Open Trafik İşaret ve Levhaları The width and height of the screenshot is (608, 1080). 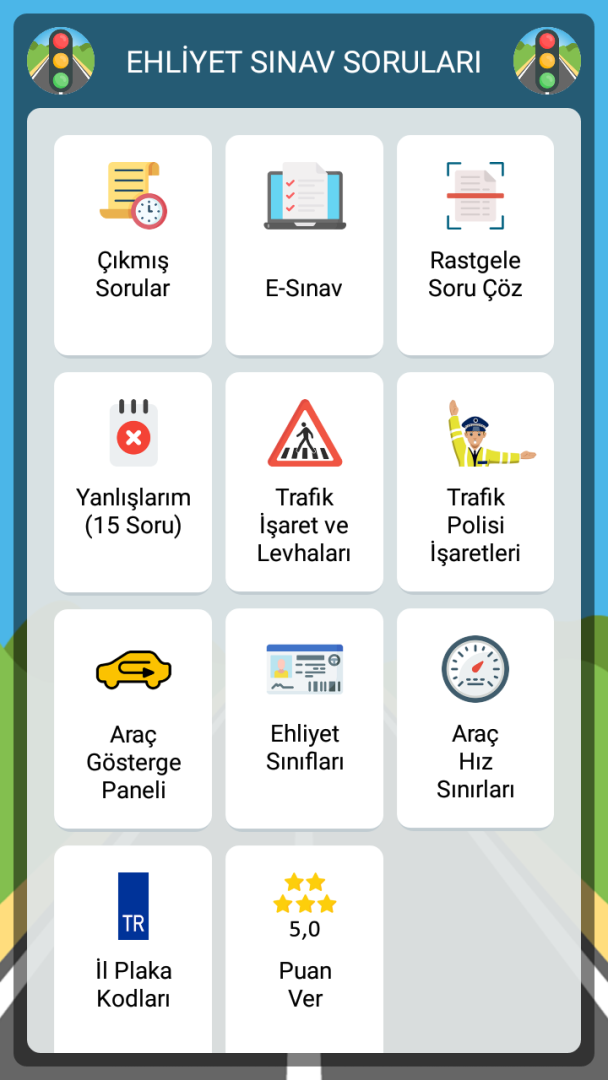coord(304,482)
